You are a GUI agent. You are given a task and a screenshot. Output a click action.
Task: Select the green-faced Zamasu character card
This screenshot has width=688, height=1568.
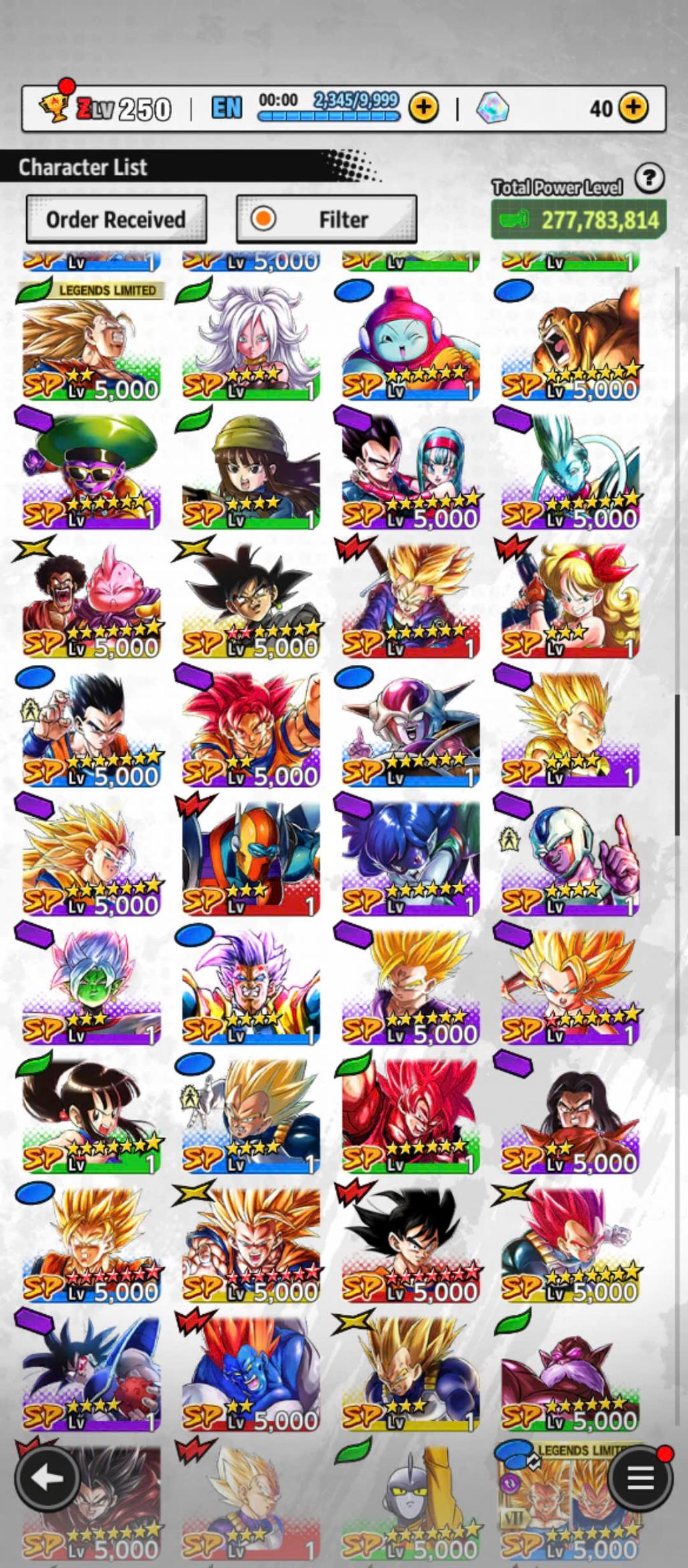click(x=92, y=987)
